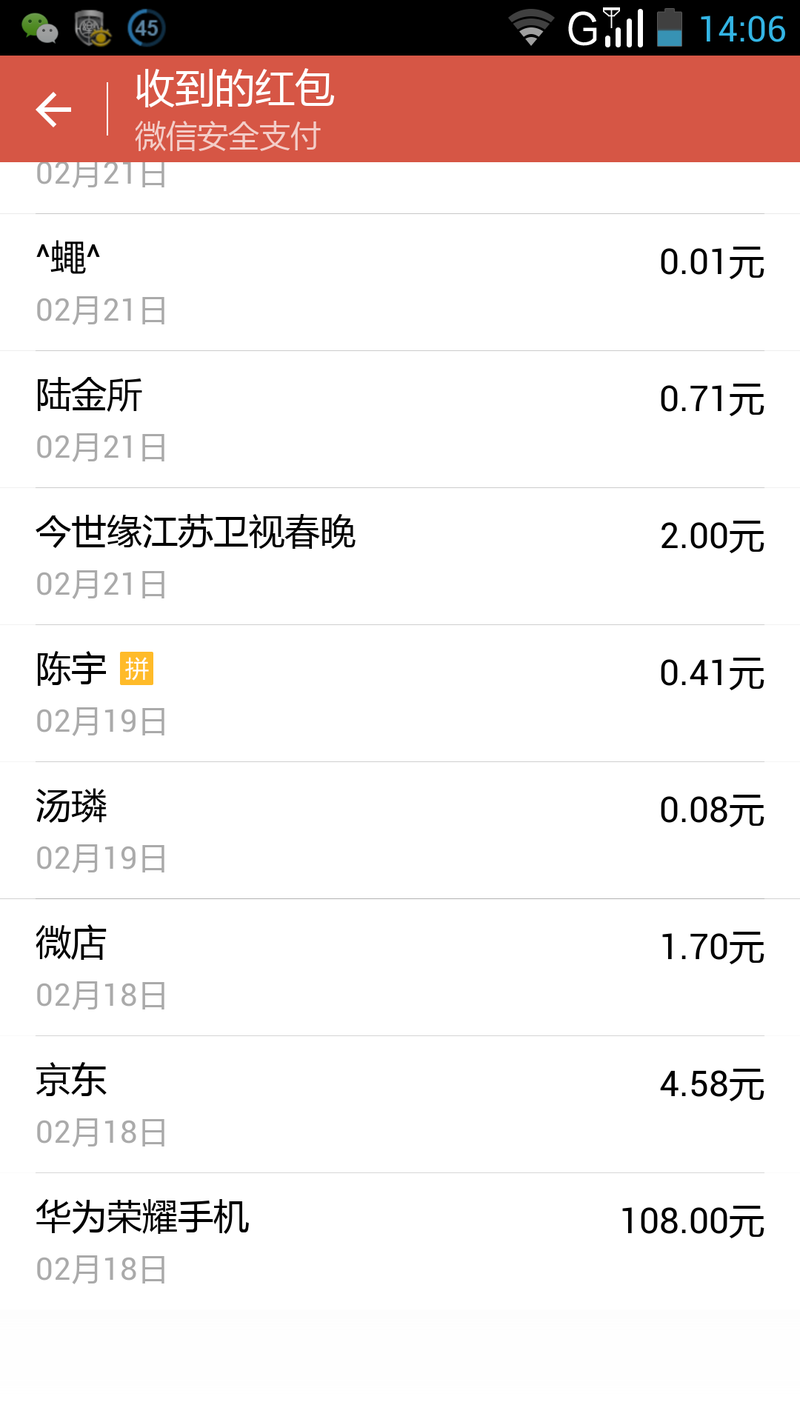View the 今世缘江苏卫视春晚 red packet
Screen dimensions: 800x1422
coord(400,556)
